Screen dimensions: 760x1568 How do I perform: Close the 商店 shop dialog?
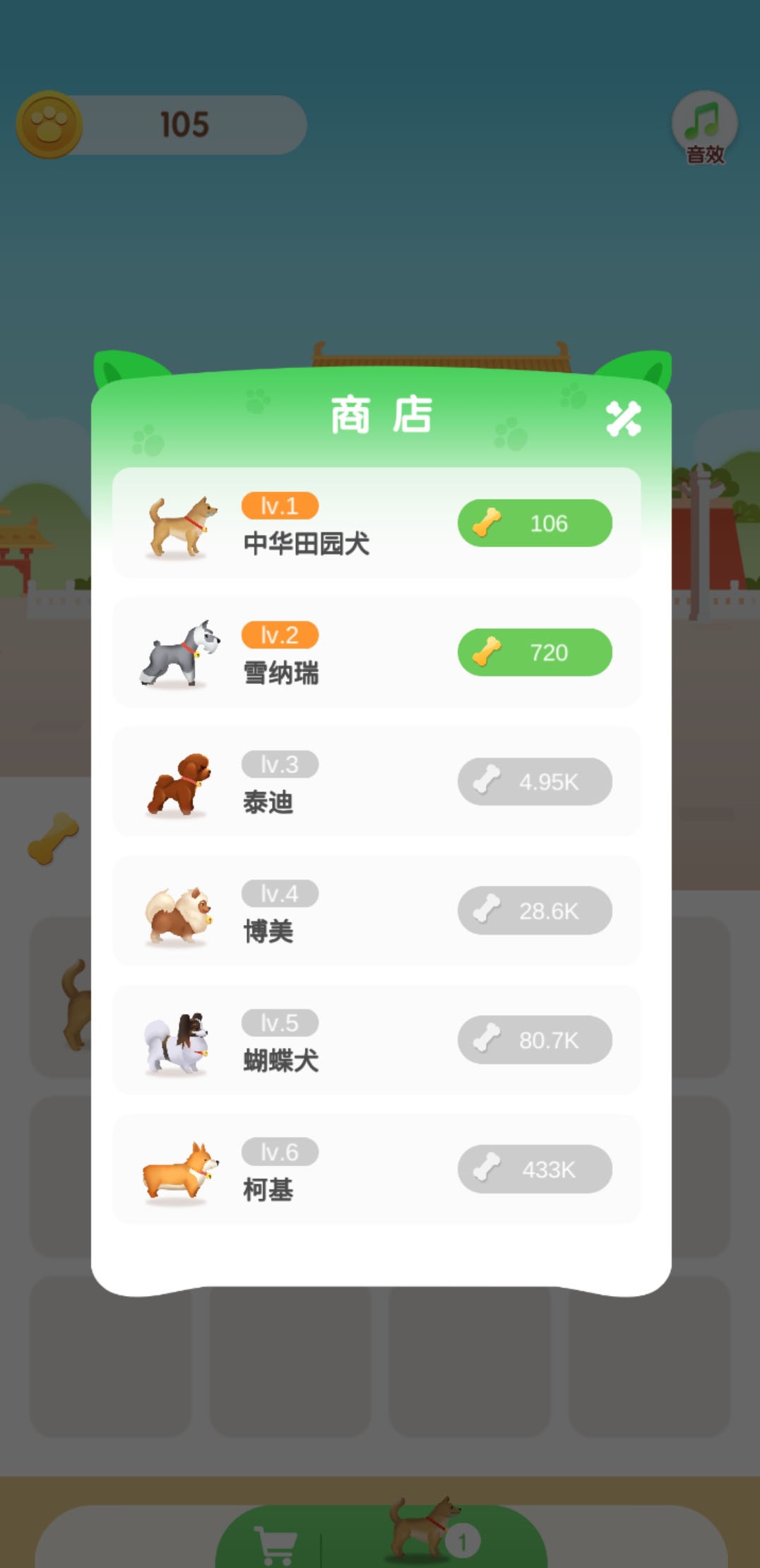click(x=623, y=419)
